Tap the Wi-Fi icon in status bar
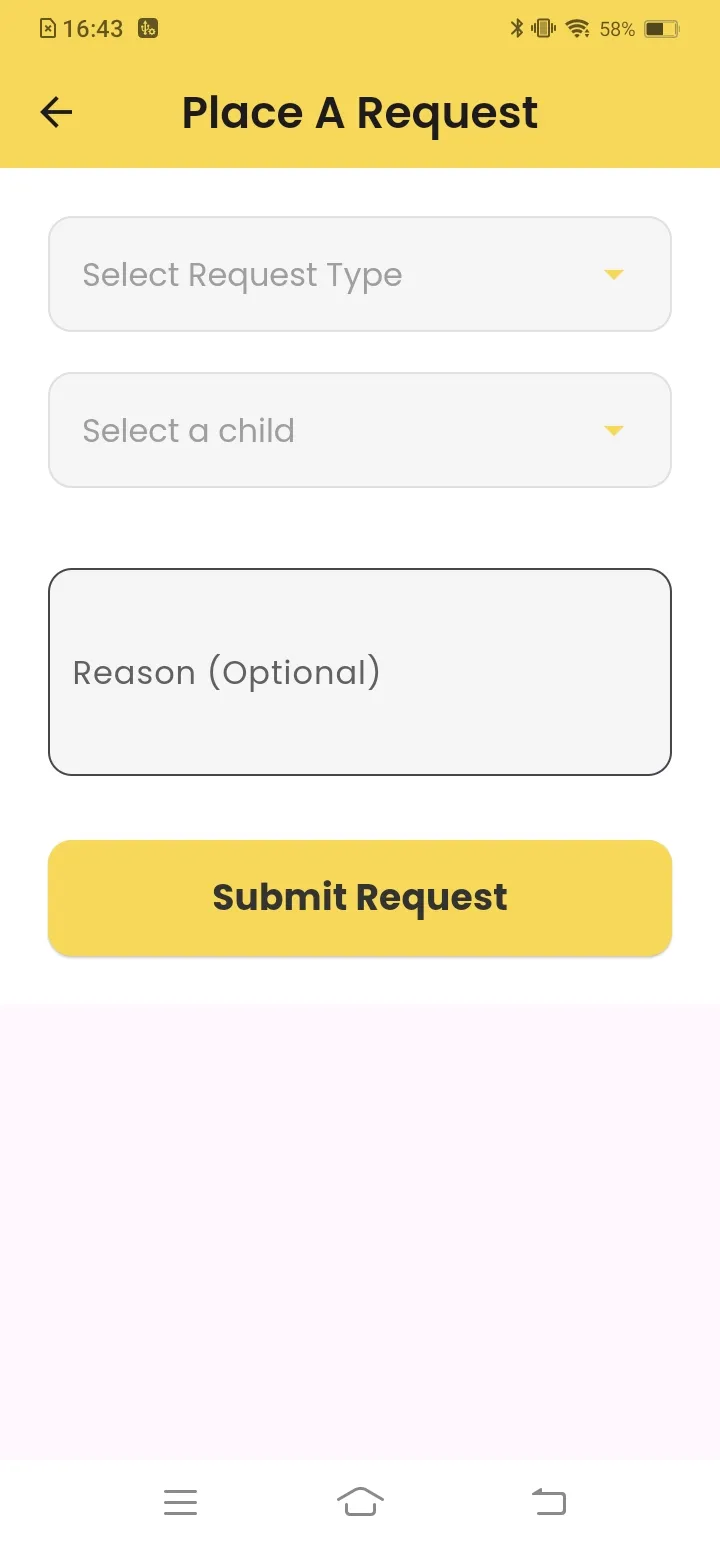The image size is (720, 1544). (578, 29)
